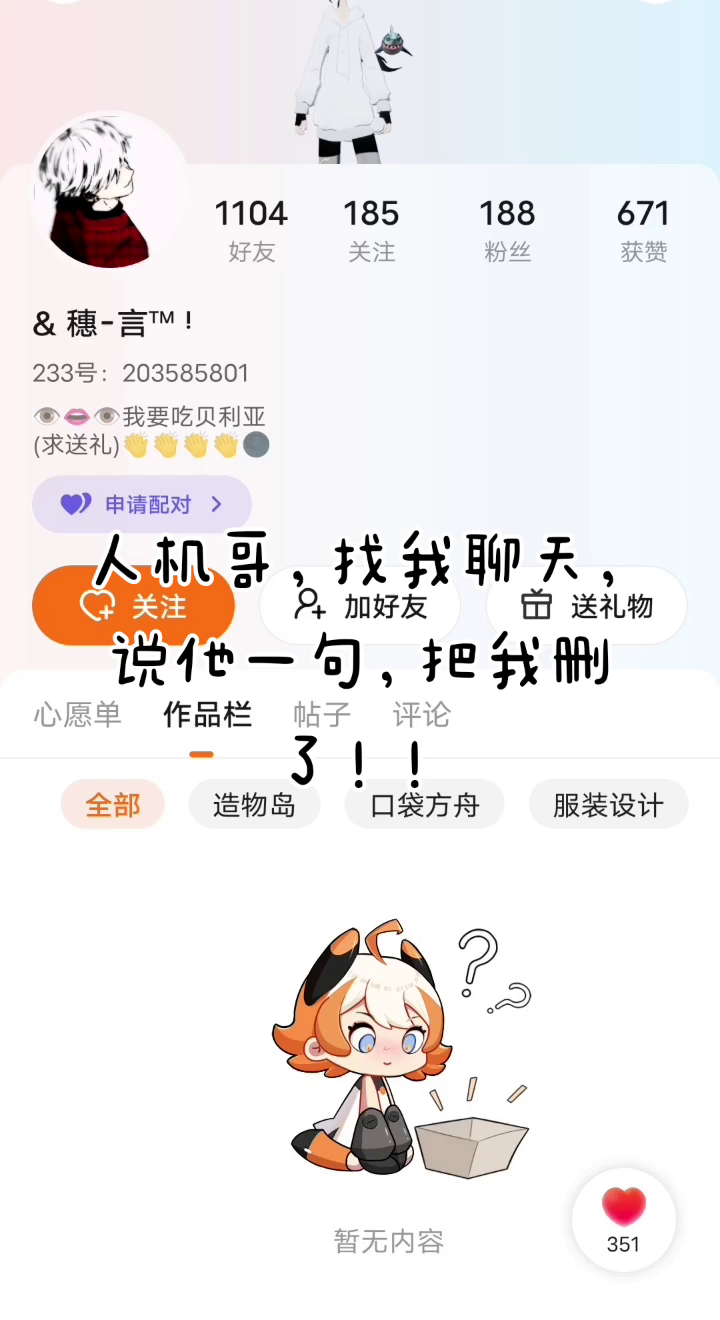This screenshot has width=720, height=1320.
Task: Send a gift via 送礼物
Action: [587, 606]
